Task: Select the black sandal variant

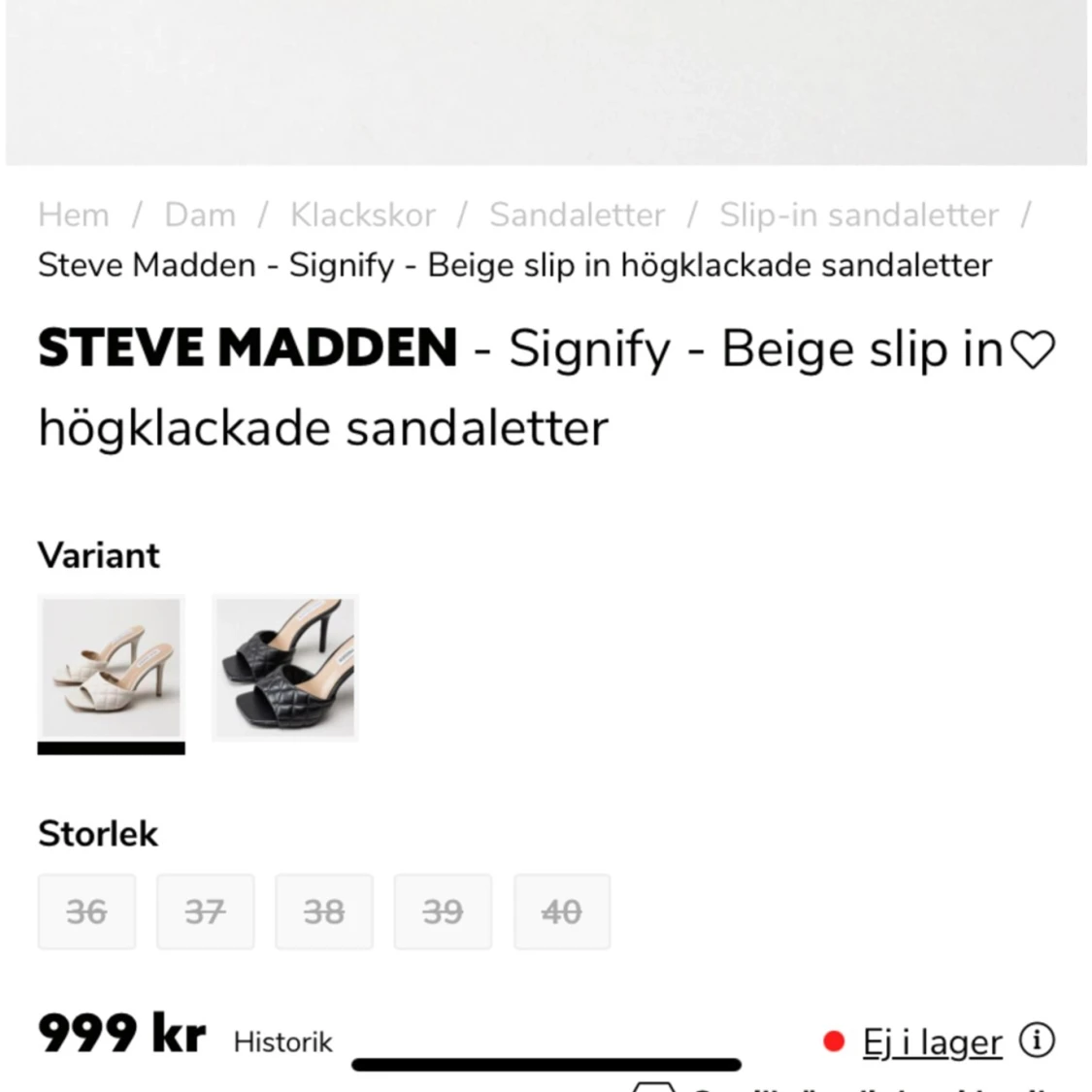Action: (285, 668)
